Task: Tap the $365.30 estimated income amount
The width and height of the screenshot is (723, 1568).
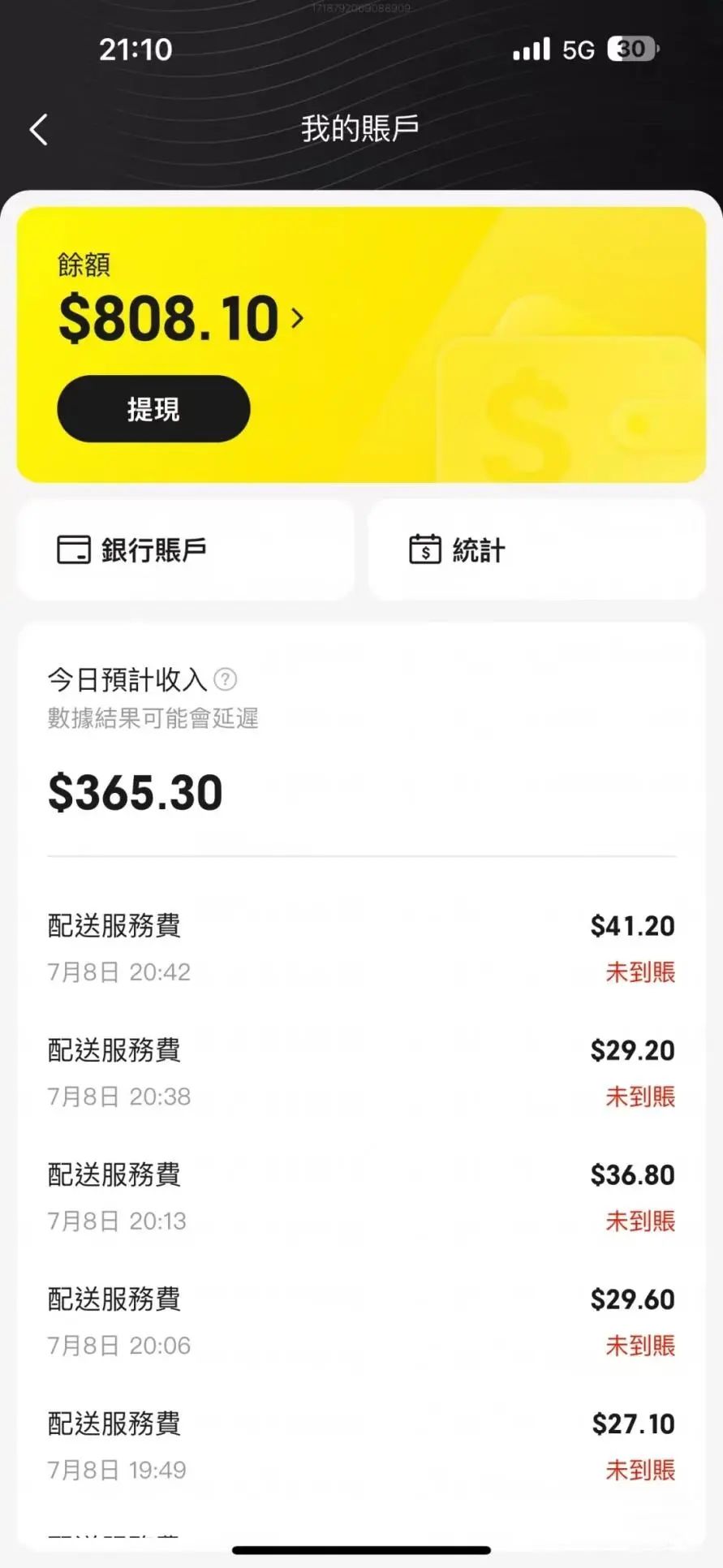Action: (136, 791)
